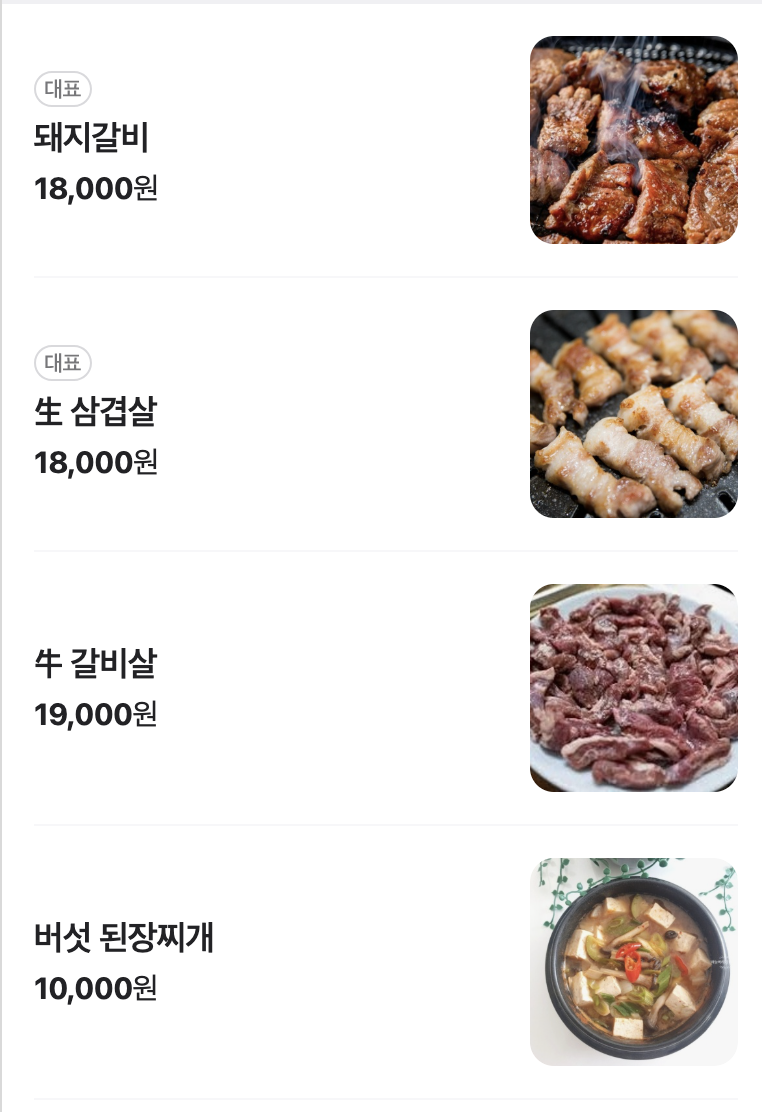Tap the 대표 badge next to 生 삼겹살
The height and width of the screenshot is (1112, 762).
point(62,363)
